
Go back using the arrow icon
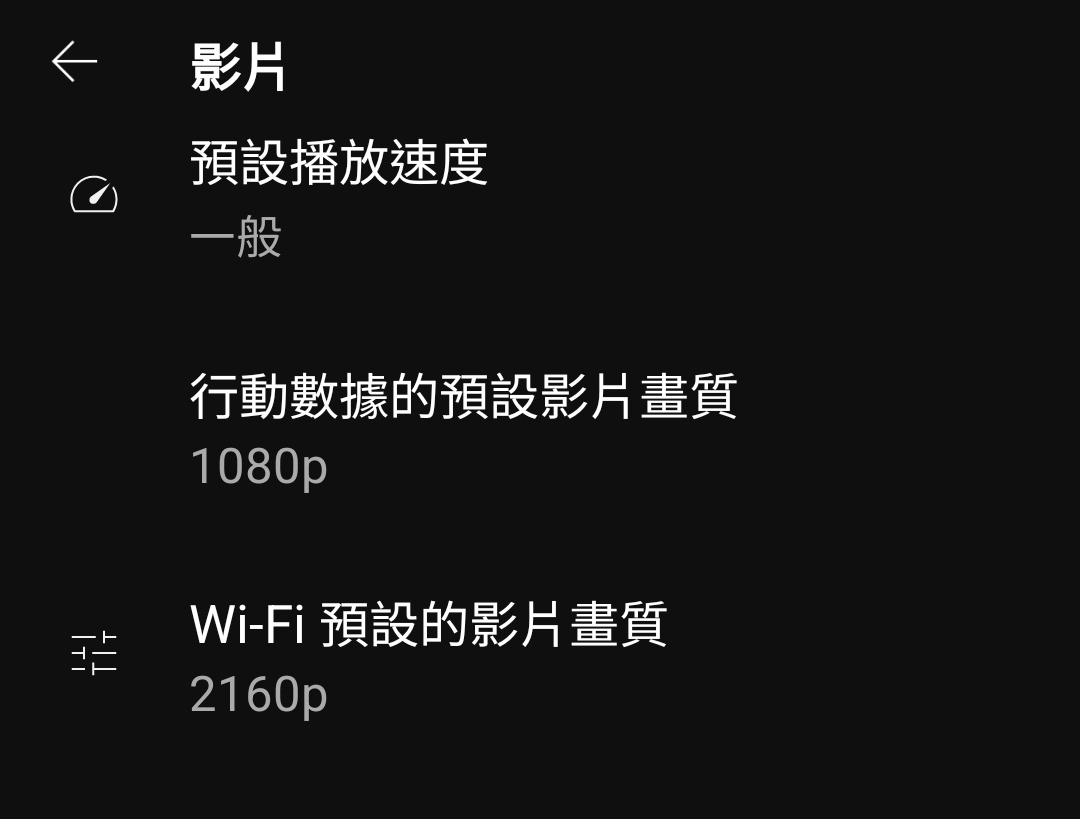75,62
